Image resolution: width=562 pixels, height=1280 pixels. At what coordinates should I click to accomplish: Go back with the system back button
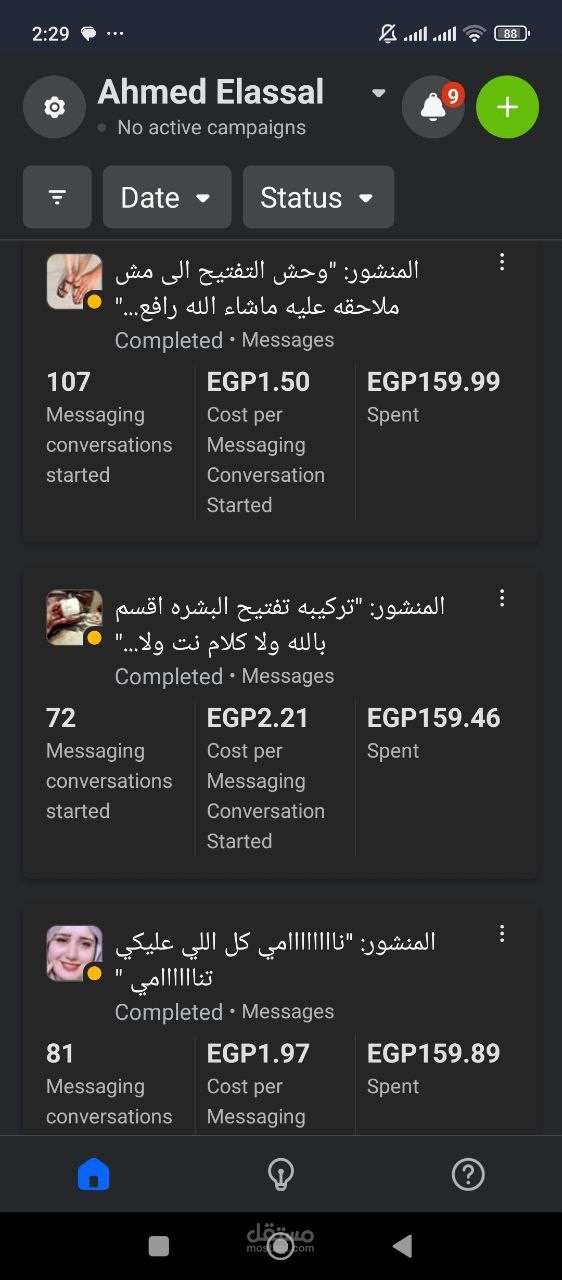402,1245
